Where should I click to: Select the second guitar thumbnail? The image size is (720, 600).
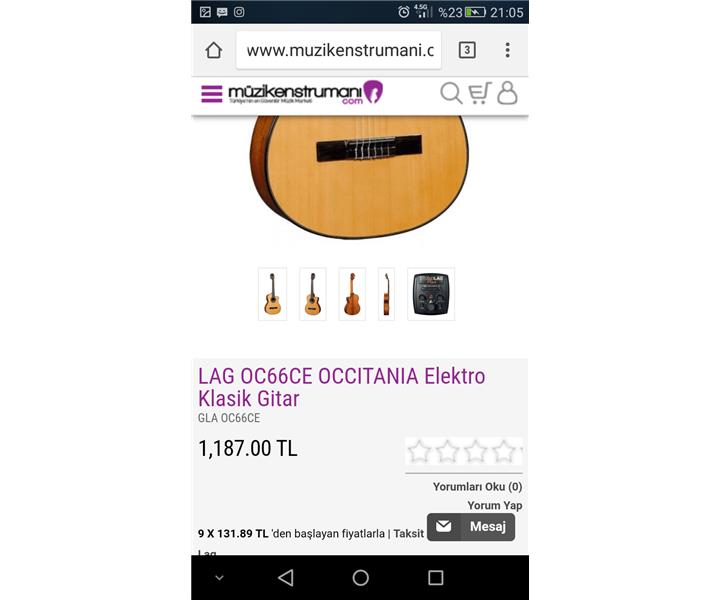(312, 294)
